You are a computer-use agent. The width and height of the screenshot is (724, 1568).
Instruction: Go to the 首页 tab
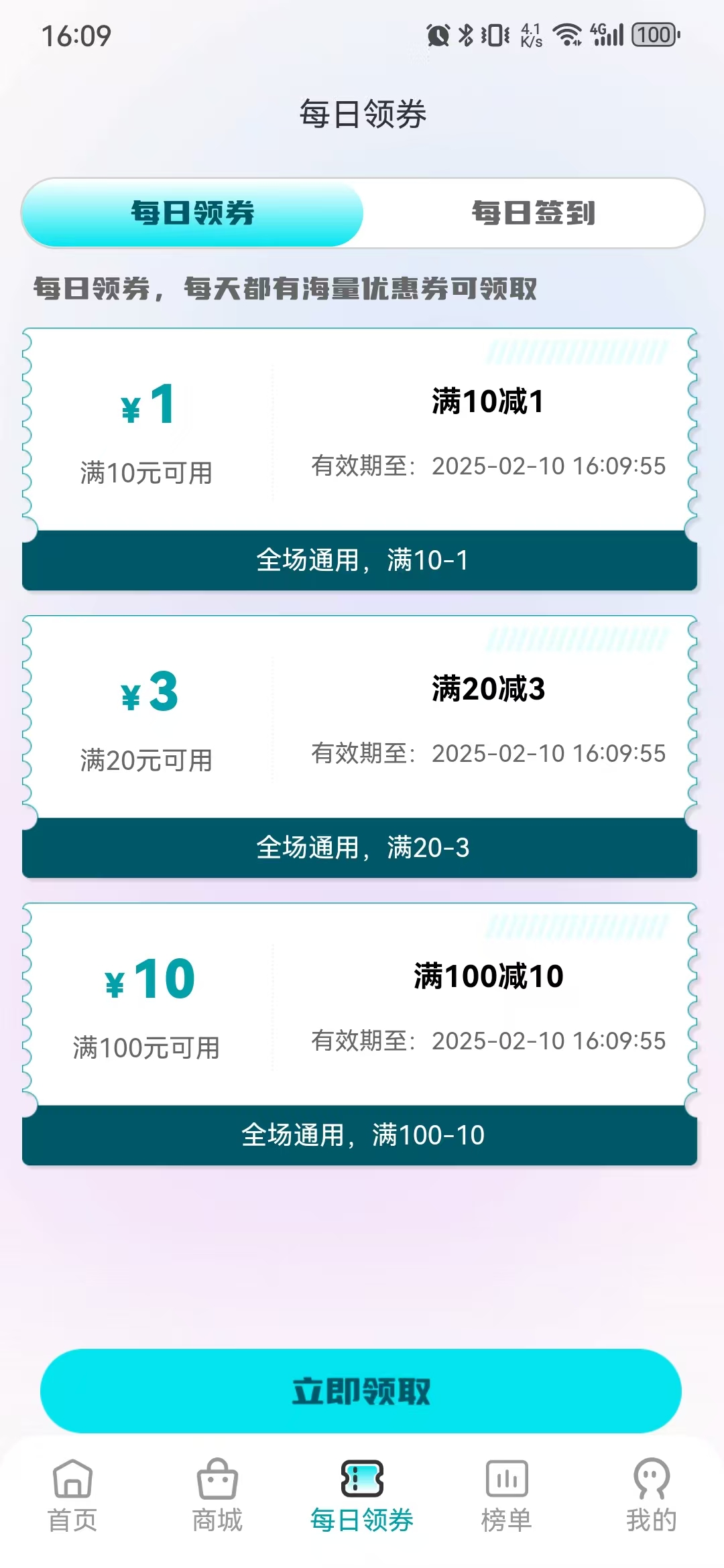[72, 1496]
